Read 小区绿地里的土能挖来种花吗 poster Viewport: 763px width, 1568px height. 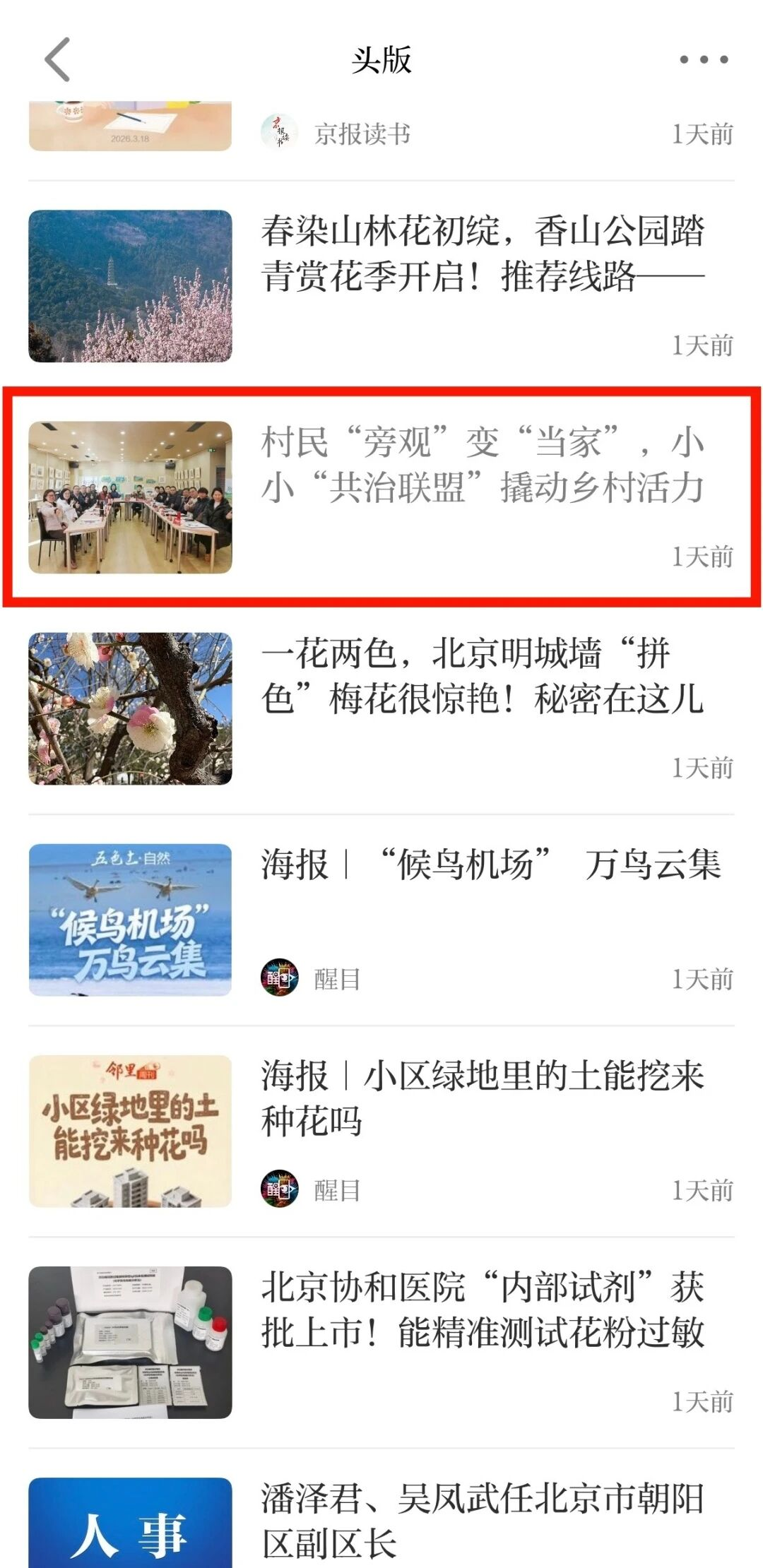(482, 1099)
